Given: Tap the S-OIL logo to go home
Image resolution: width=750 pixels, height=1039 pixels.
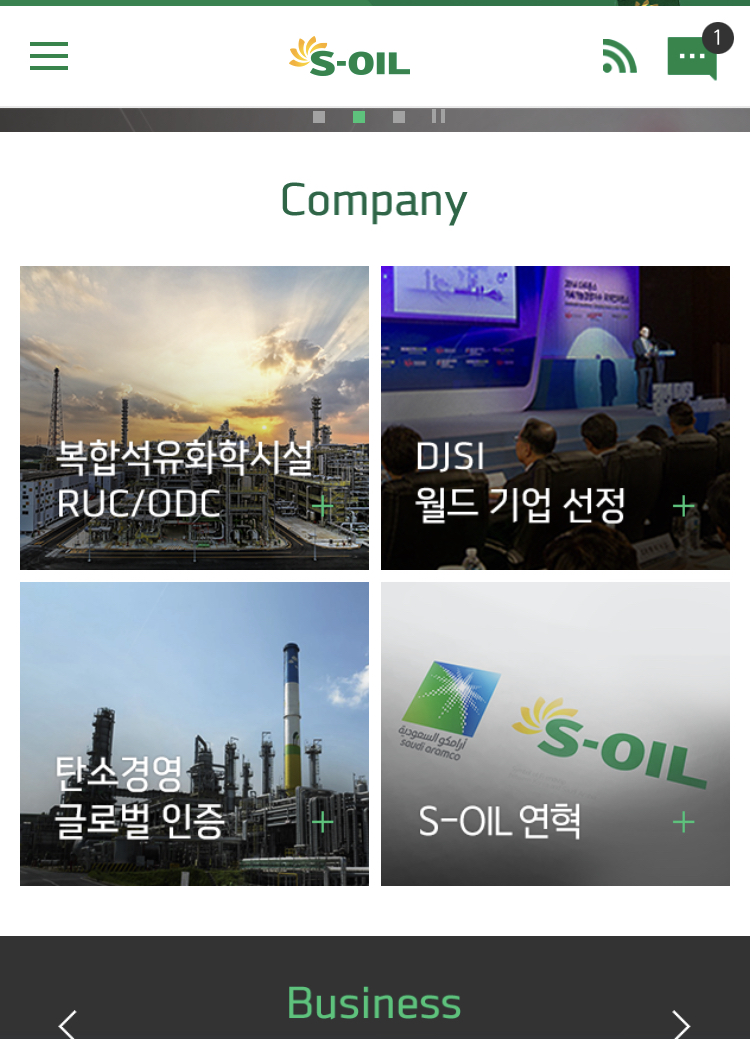Looking at the screenshot, I should pos(350,57).
